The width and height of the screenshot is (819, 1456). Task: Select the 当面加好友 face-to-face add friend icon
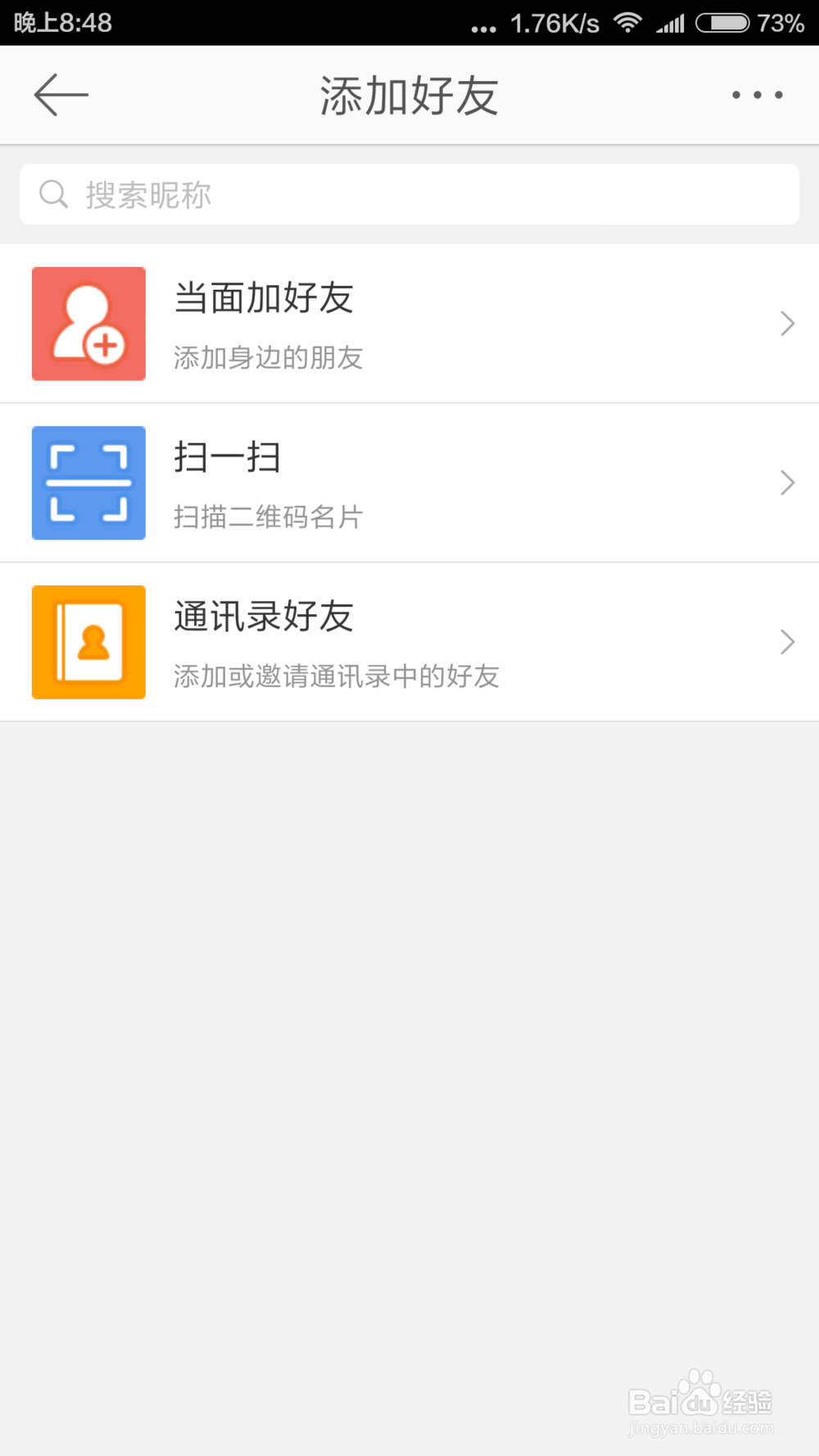pos(88,323)
